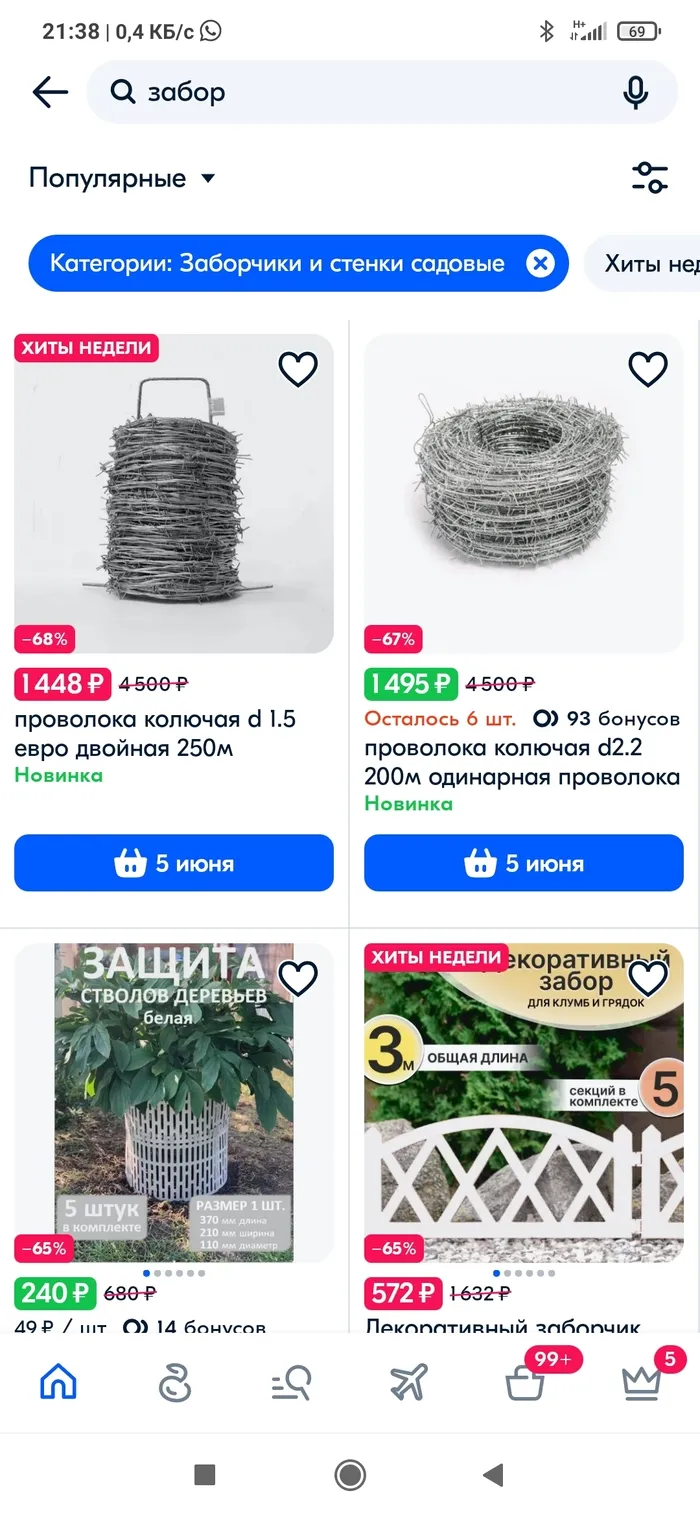Like the decorative fence product
This screenshot has width=700, height=1517.
tap(648, 978)
